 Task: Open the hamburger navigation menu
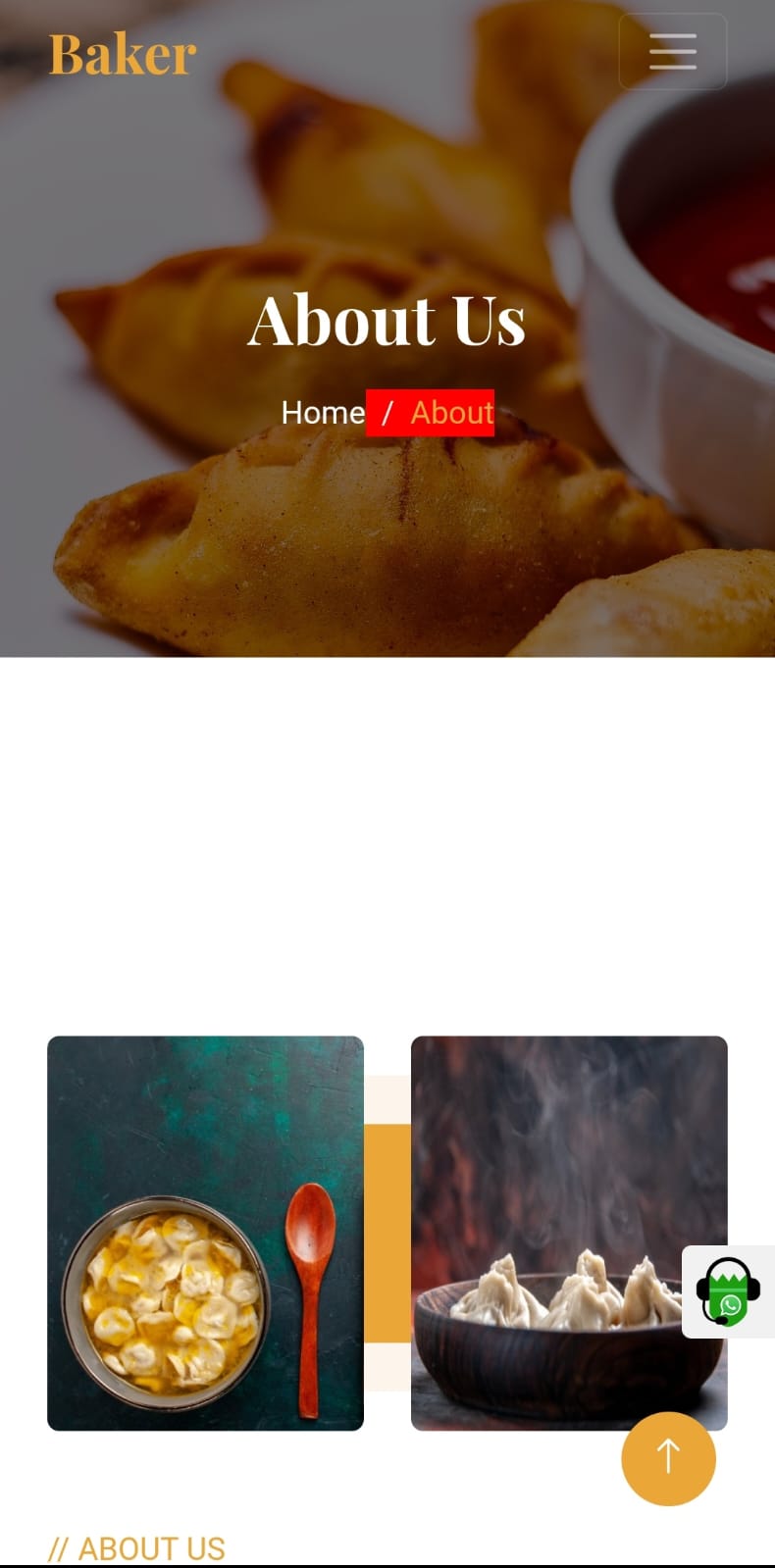(672, 52)
